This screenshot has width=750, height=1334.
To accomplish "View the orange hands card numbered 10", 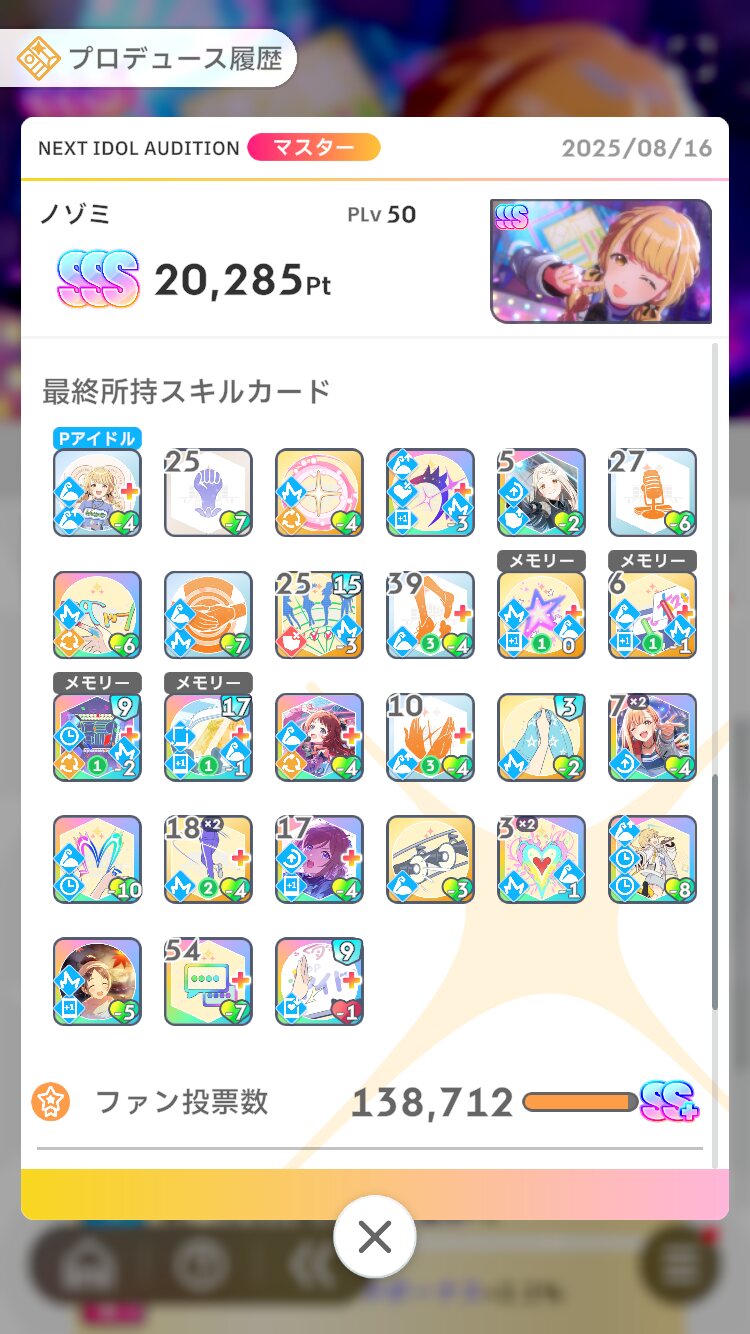I will 430,737.
